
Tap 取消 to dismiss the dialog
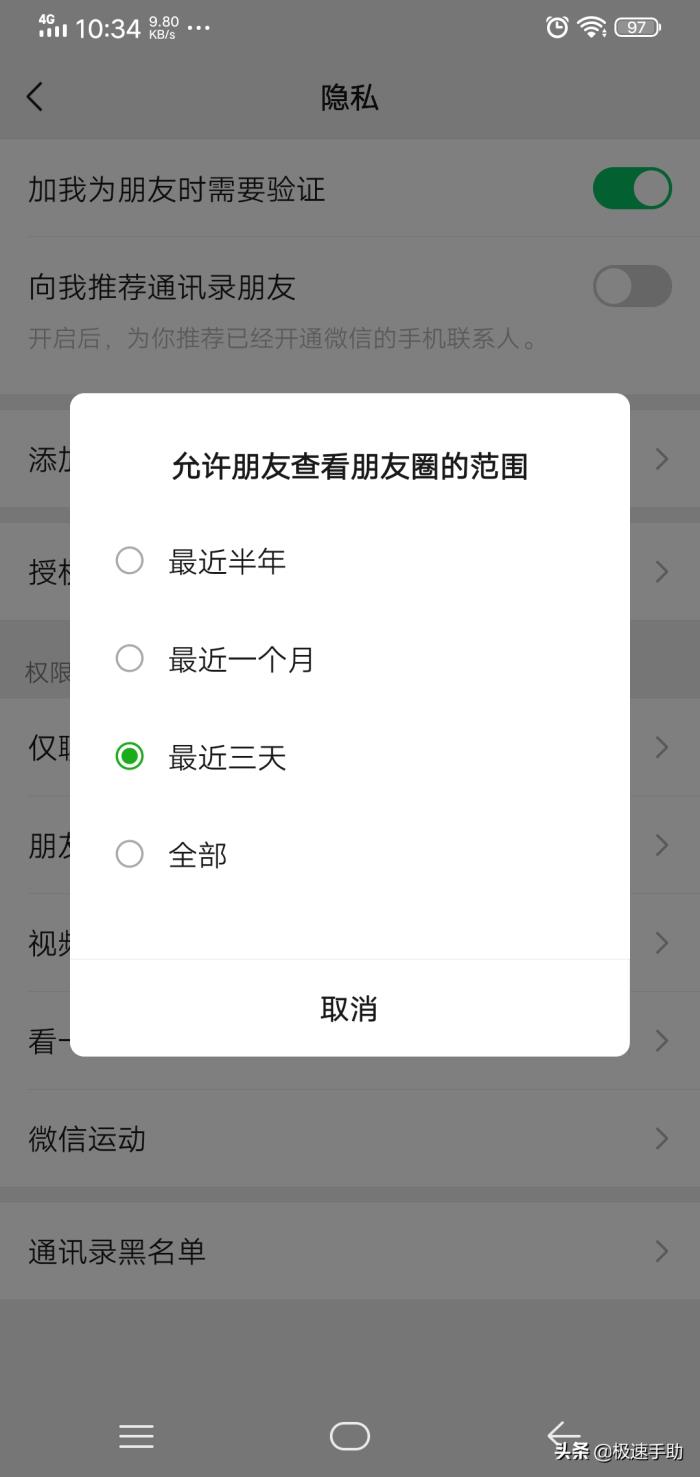349,1008
